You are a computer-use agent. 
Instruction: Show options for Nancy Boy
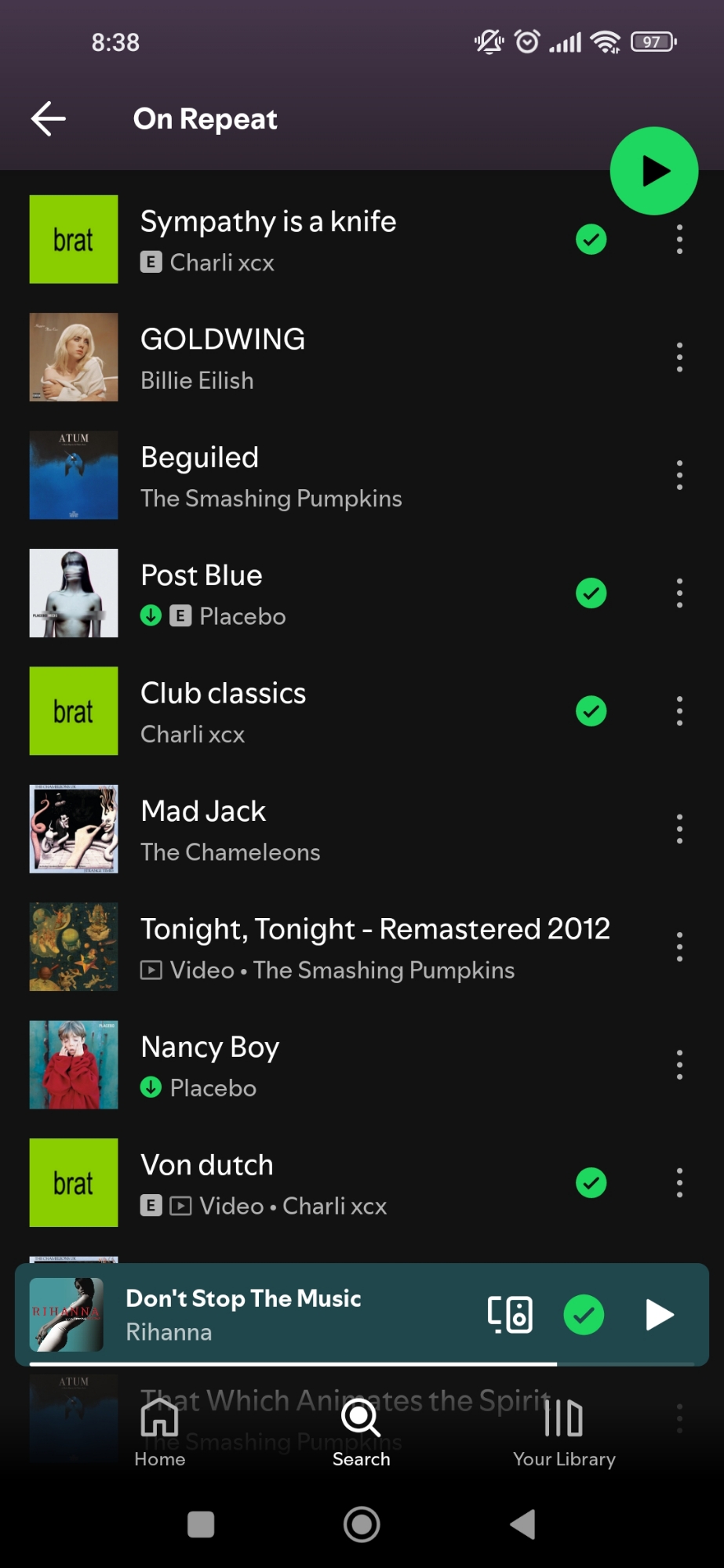pos(679,1065)
